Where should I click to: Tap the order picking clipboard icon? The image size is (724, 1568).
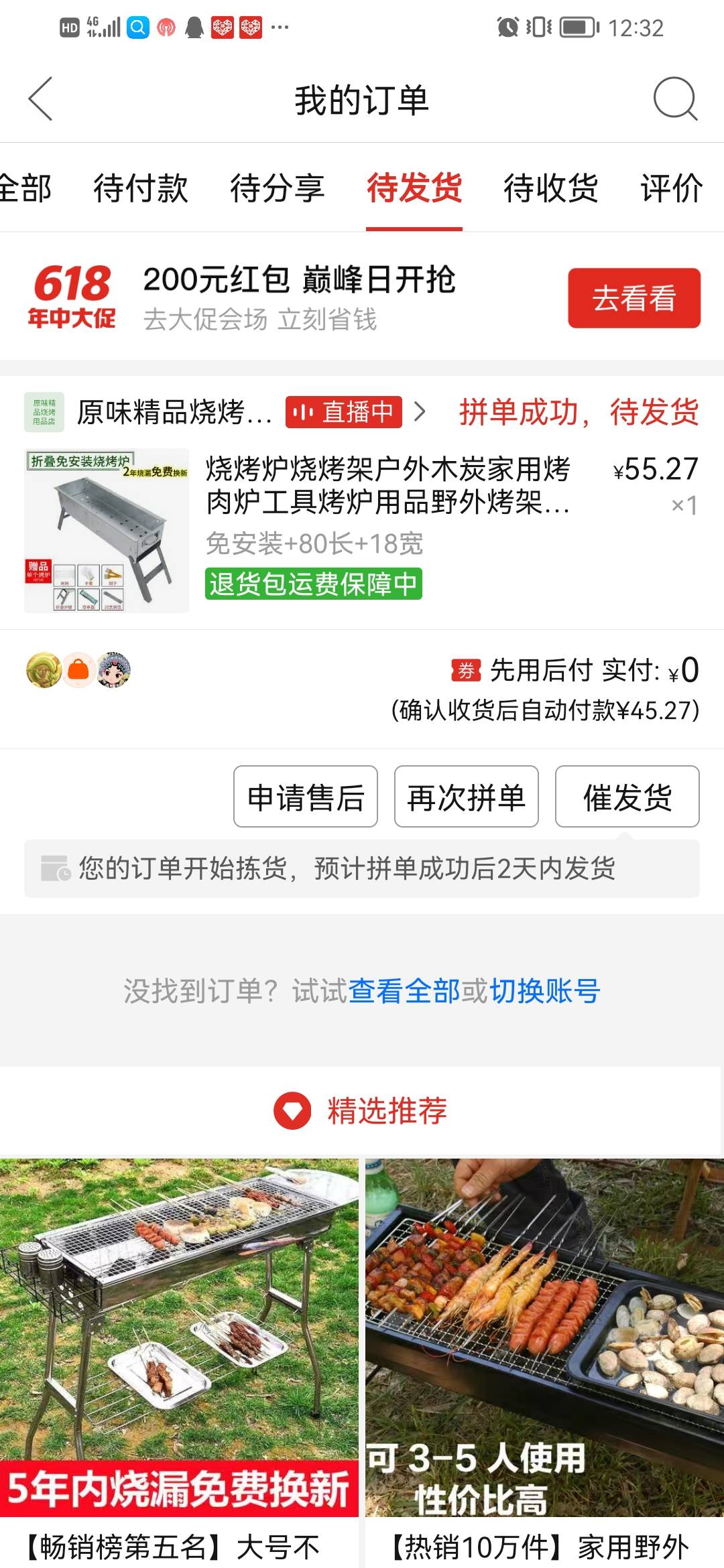tap(52, 869)
